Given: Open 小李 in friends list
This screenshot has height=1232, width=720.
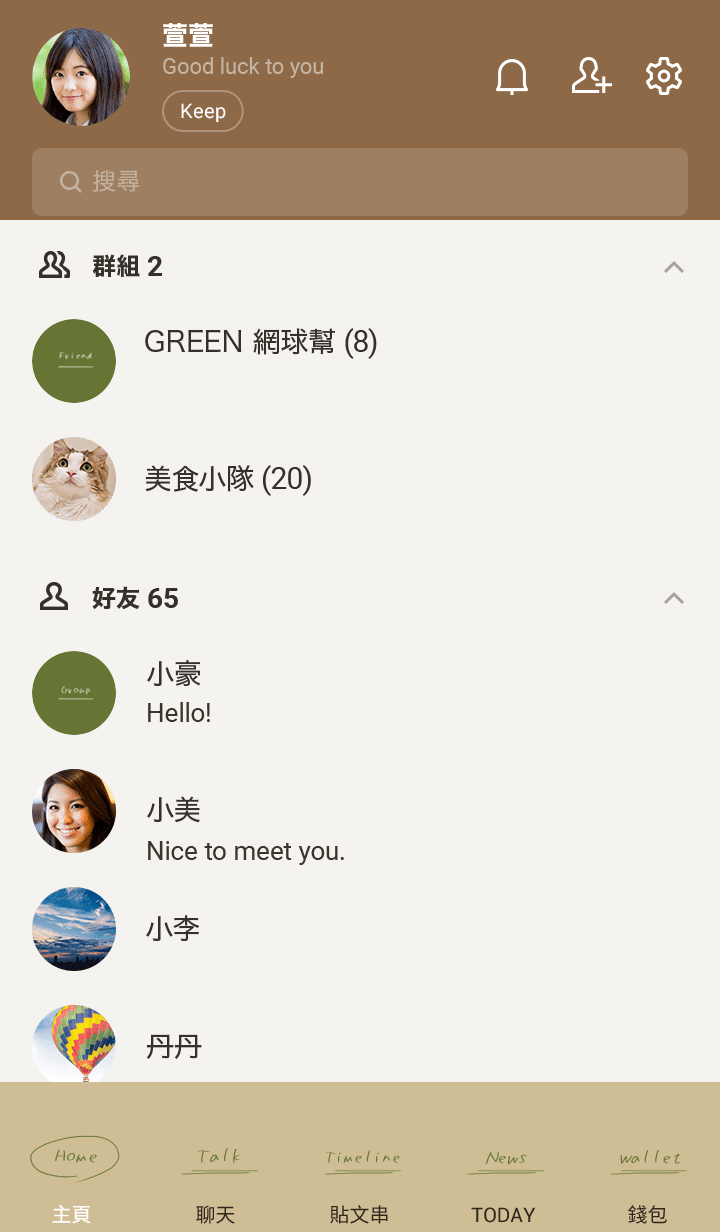Looking at the screenshot, I should 173,929.
